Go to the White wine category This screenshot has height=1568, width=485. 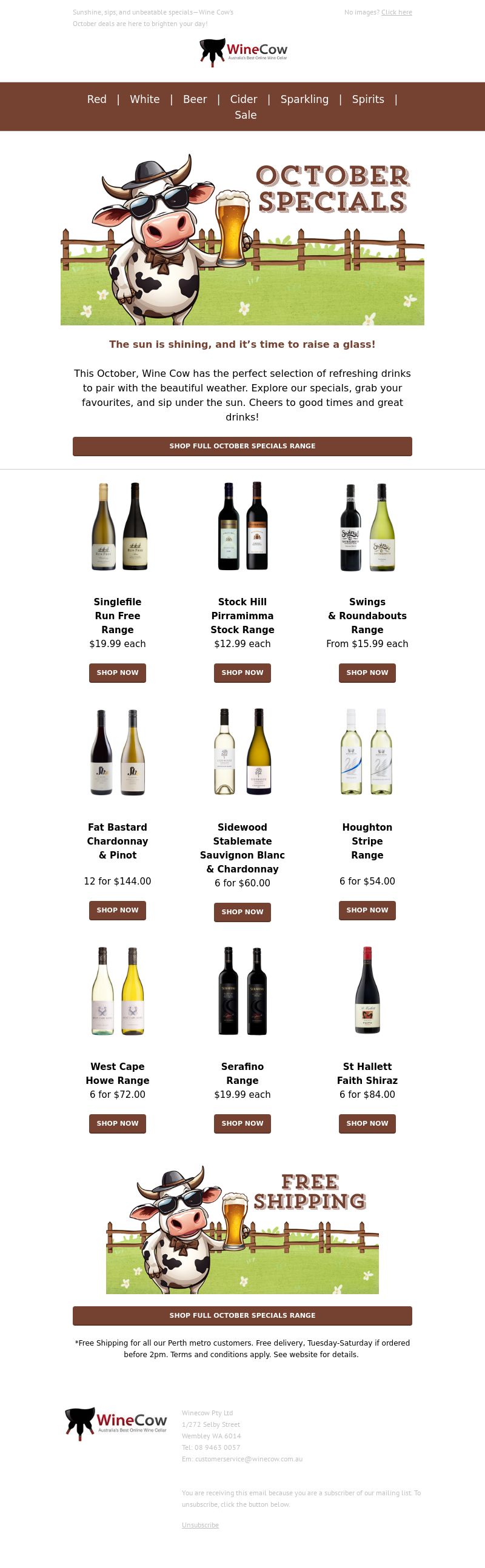coord(144,99)
